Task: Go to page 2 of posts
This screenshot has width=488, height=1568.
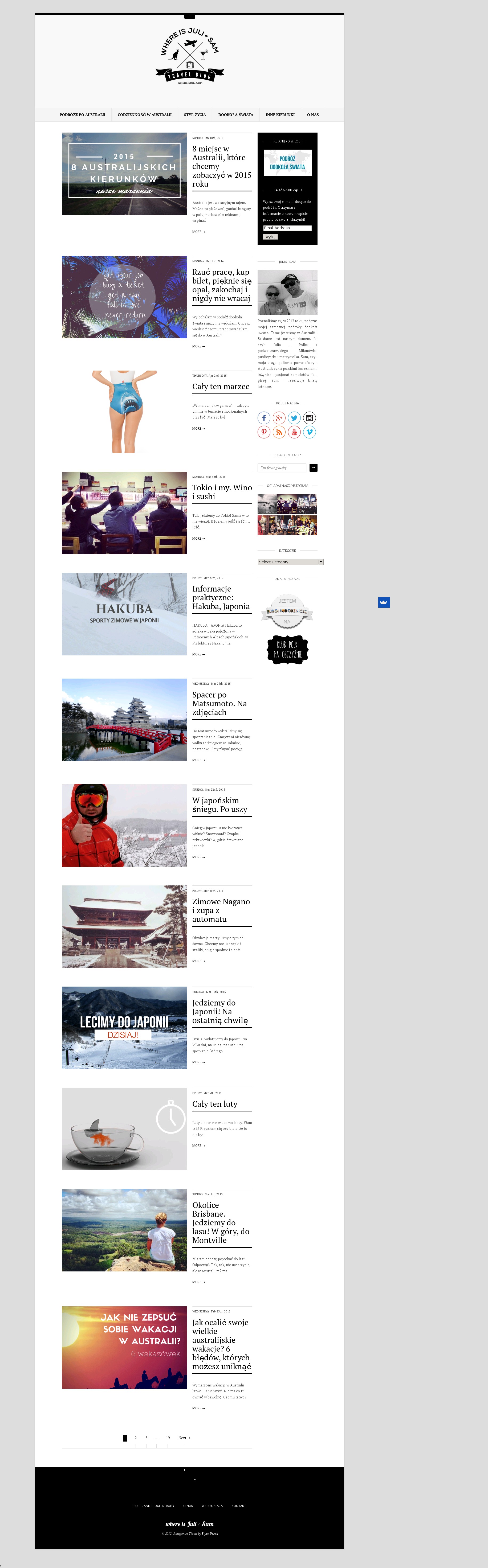Action: pos(136,1438)
